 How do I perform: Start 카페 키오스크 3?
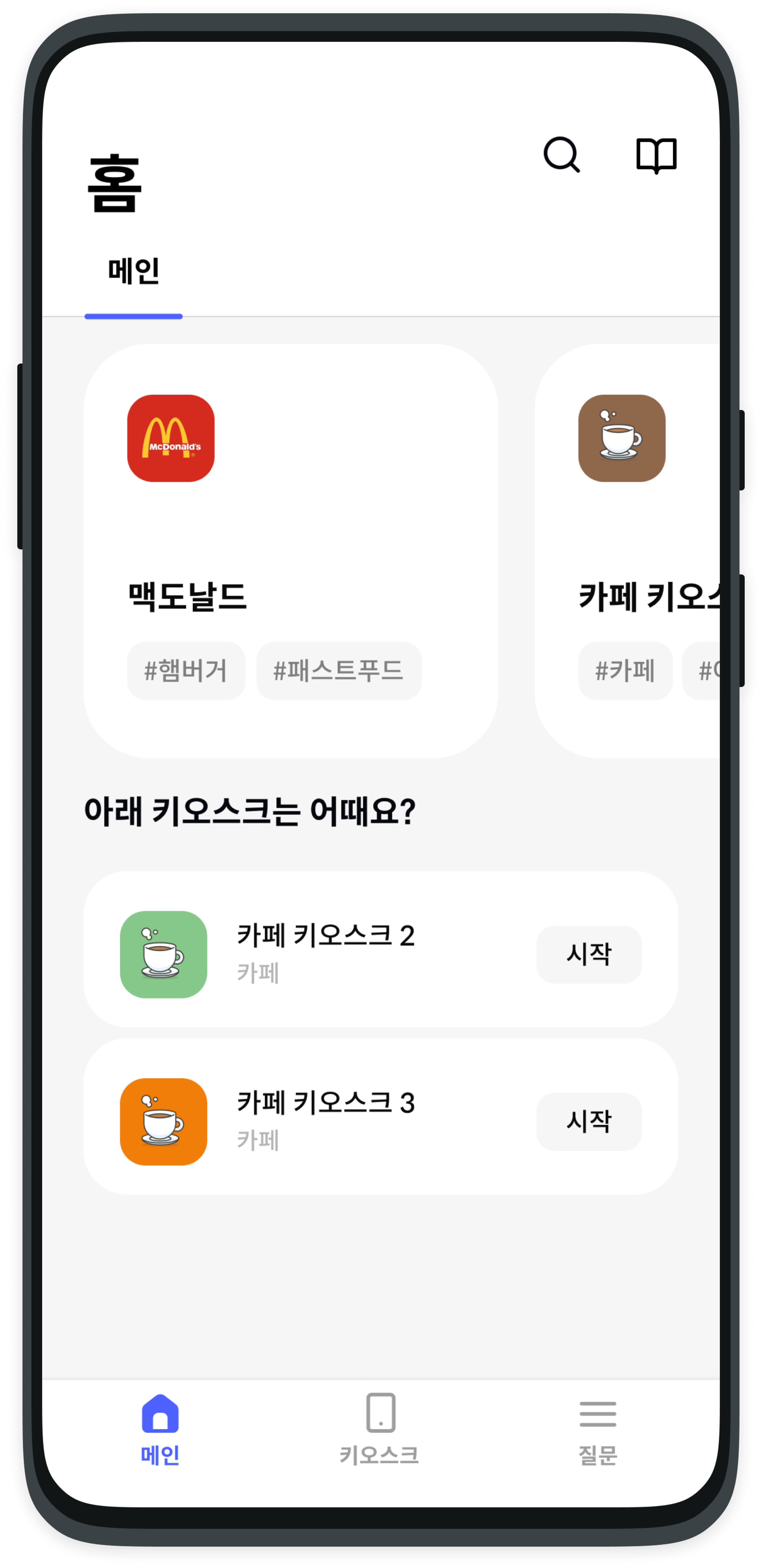[588, 1121]
